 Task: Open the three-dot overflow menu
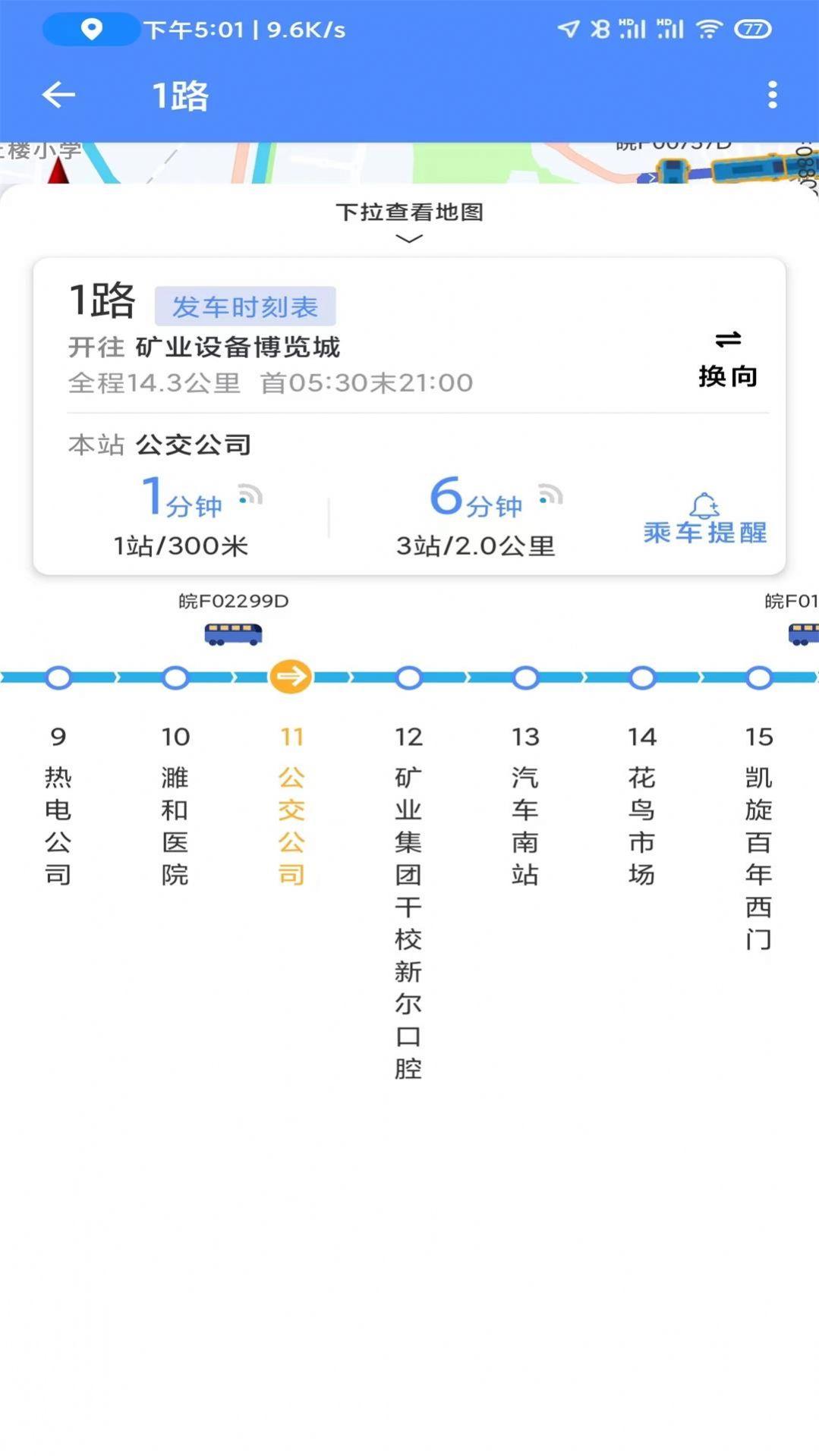tap(773, 94)
